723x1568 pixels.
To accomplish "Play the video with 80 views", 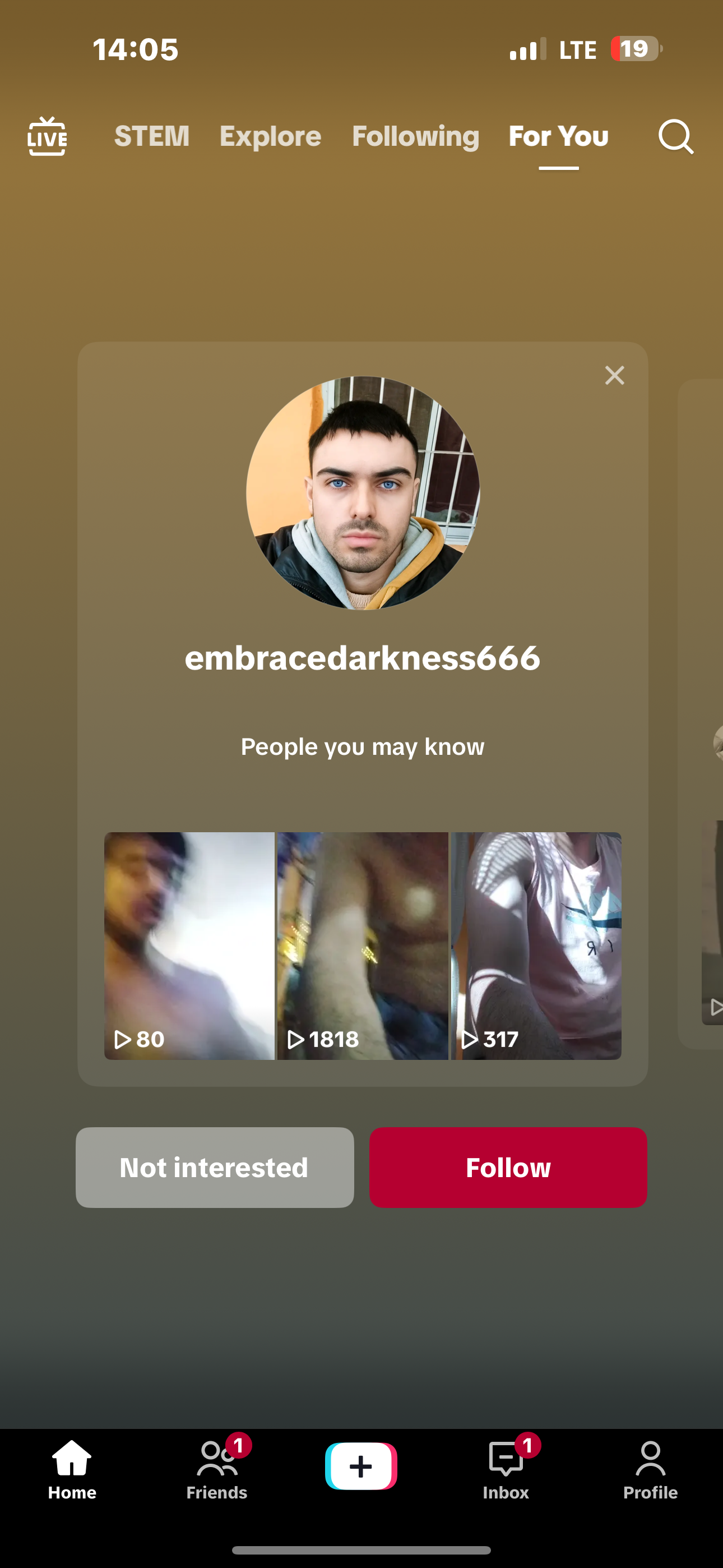I will (x=189, y=946).
